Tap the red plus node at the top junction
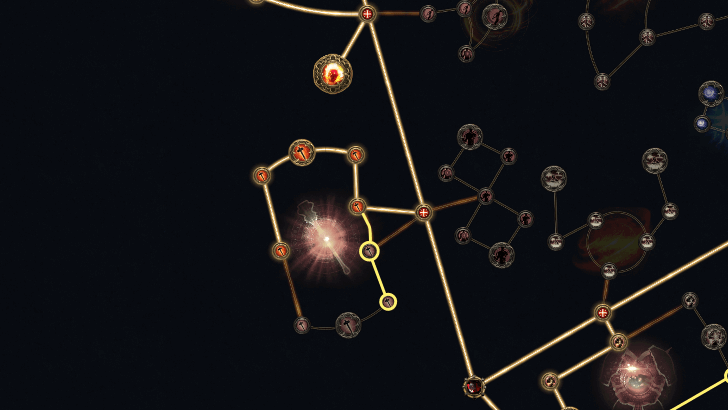The width and height of the screenshot is (728, 410). [x=367, y=14]
